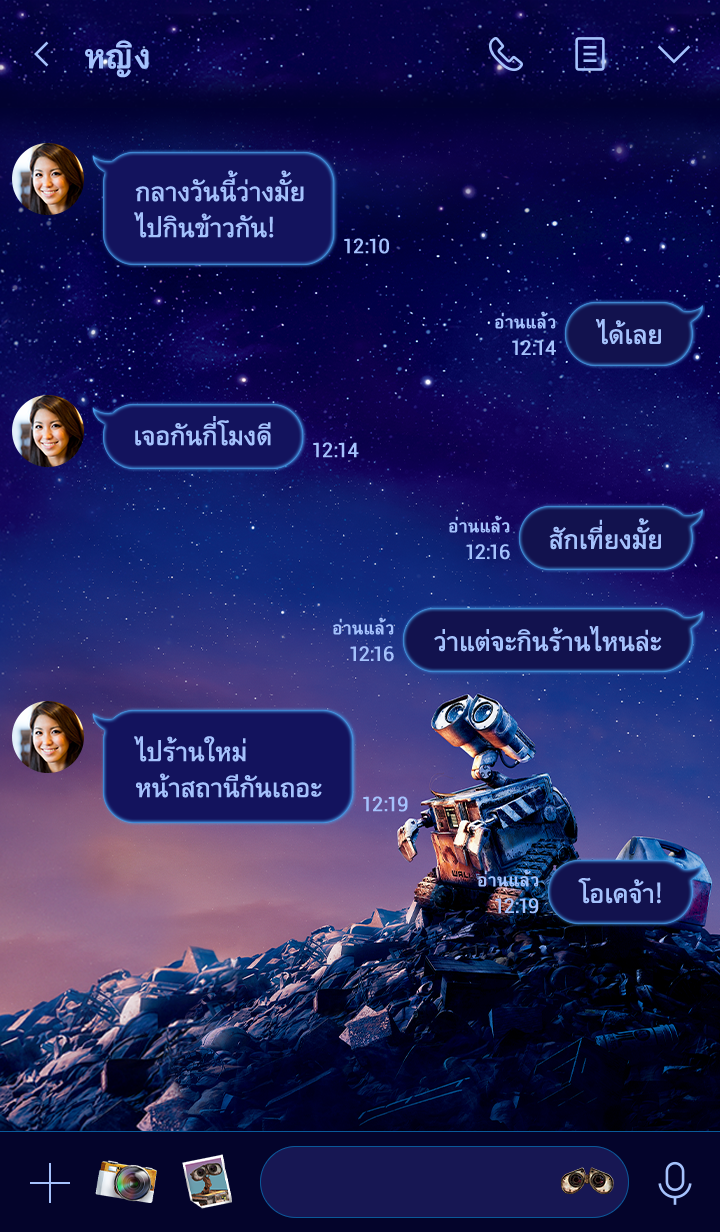This screenshot has height=1232, width=720.
Task: Go back from the chat with หญิง
Action: coord(41,55)
